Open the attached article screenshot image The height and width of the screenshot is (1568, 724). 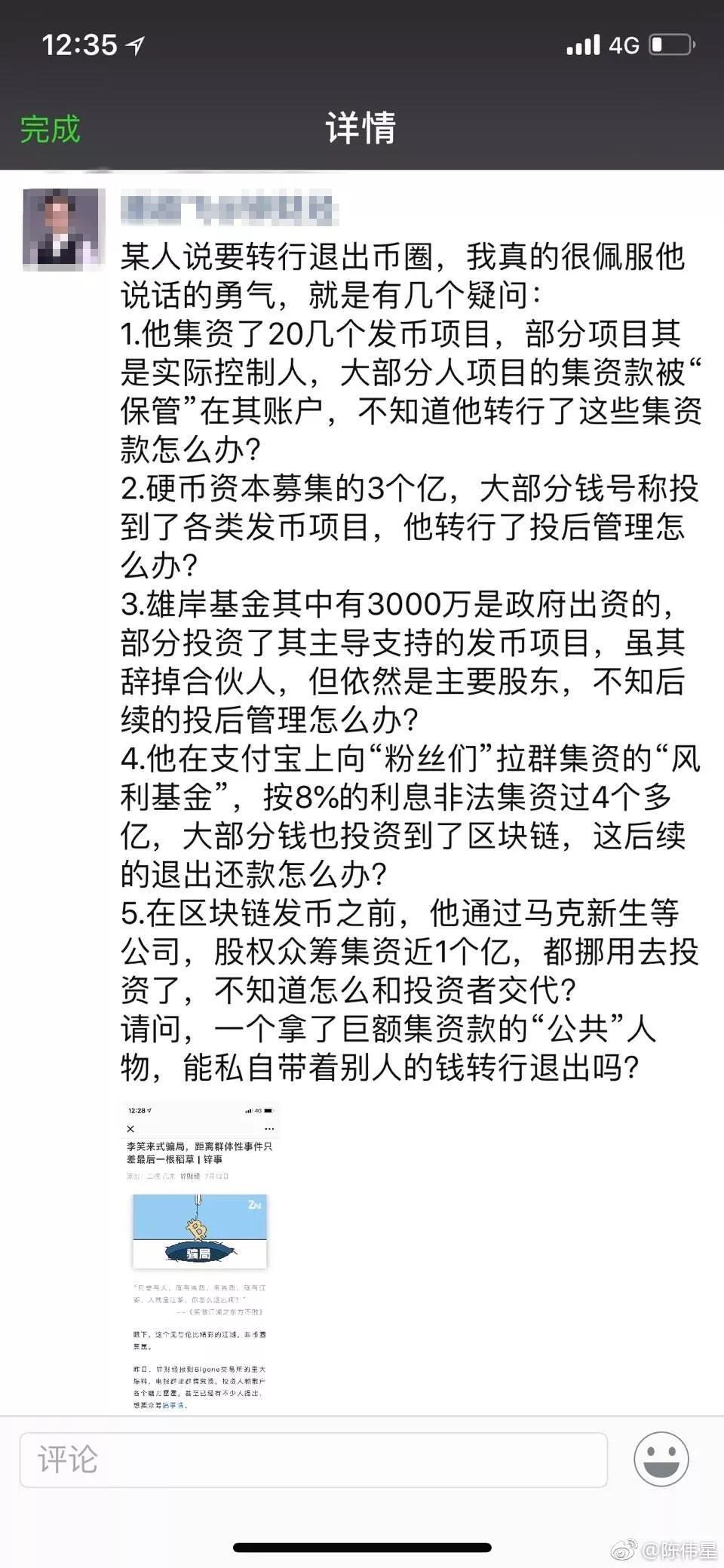click(x=200, y=1256)
